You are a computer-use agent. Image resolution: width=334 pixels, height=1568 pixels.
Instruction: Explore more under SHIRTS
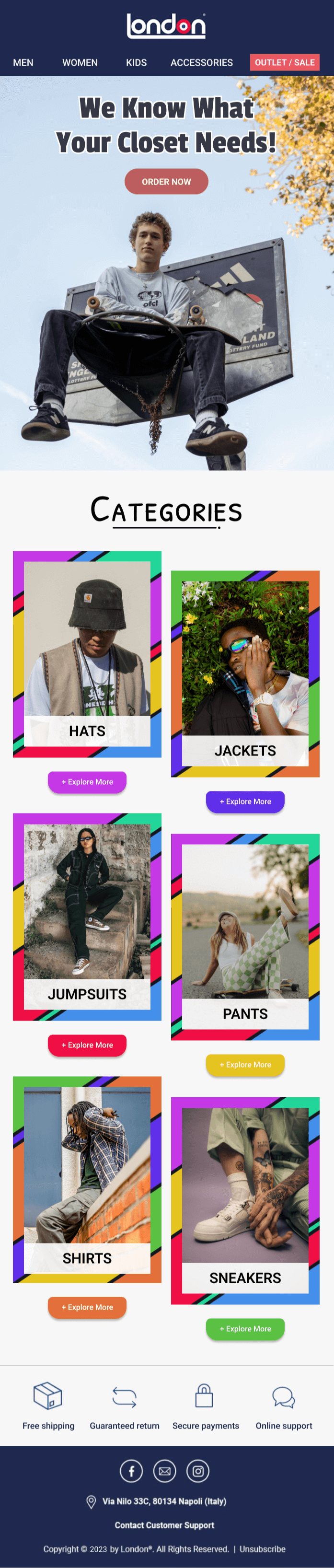click(87, 1307)
